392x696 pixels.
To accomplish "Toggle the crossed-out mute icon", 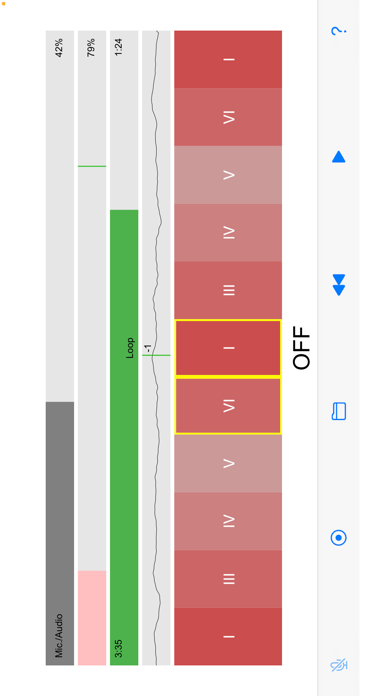I will [x=339, y=665].
